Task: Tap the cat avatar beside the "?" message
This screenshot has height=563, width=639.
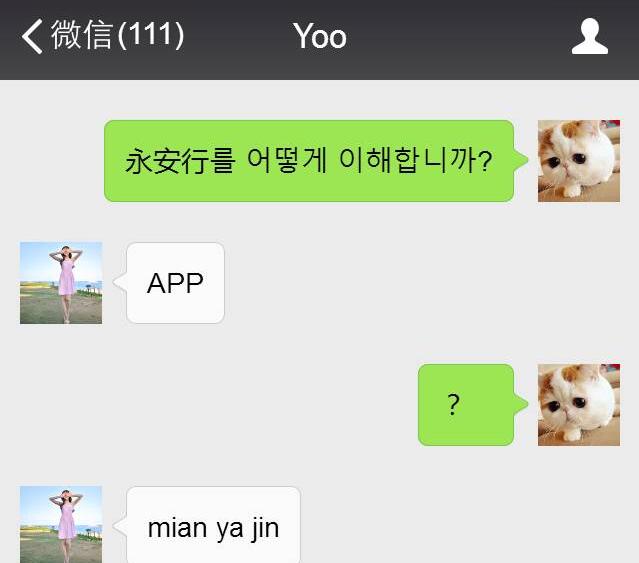Action: tap(578, 405)
